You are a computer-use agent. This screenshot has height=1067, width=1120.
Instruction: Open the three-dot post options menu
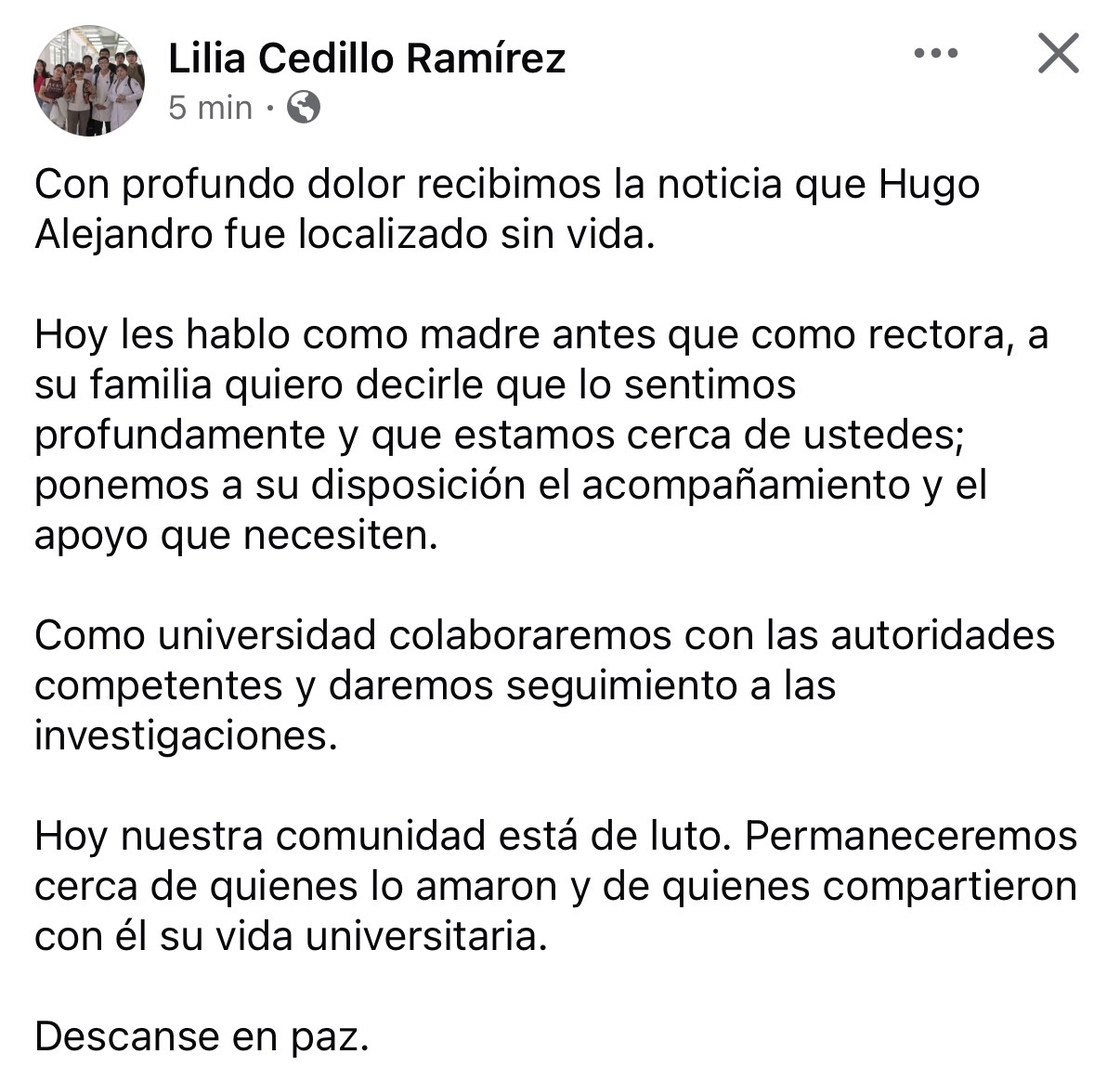[x=935, y=54]
